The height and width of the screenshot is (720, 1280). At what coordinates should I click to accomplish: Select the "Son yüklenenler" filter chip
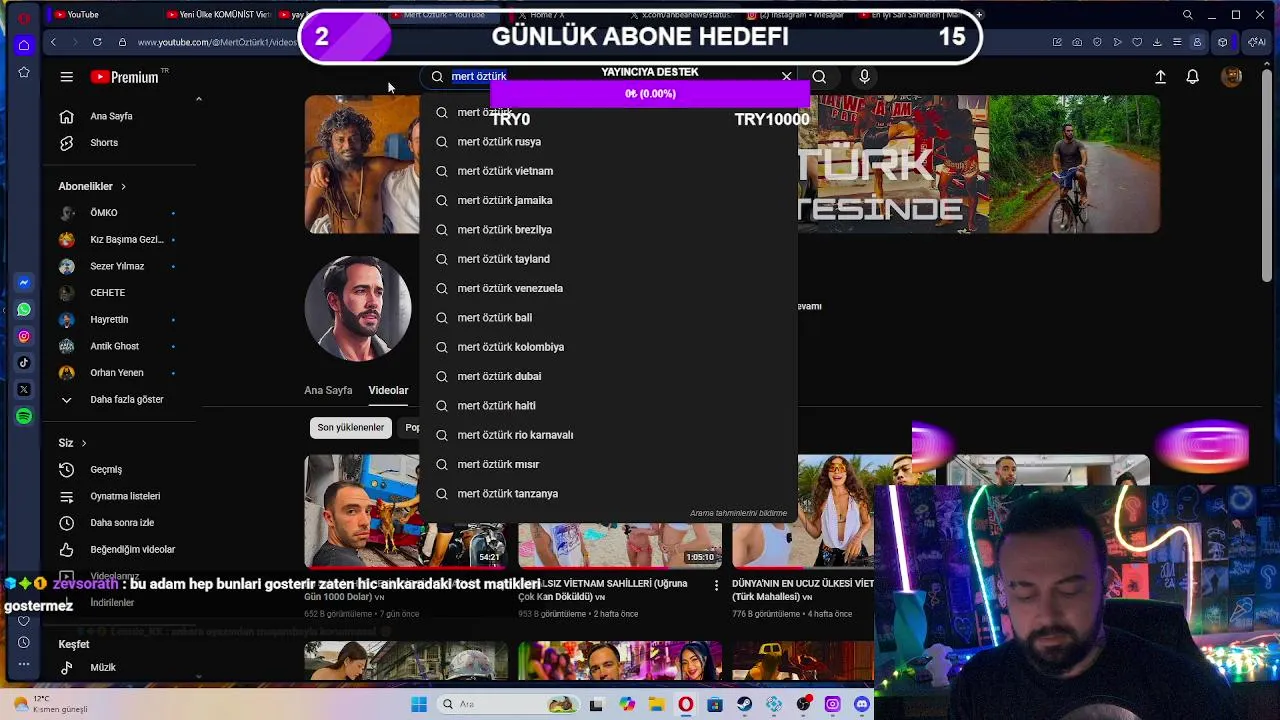click(350, 428)
